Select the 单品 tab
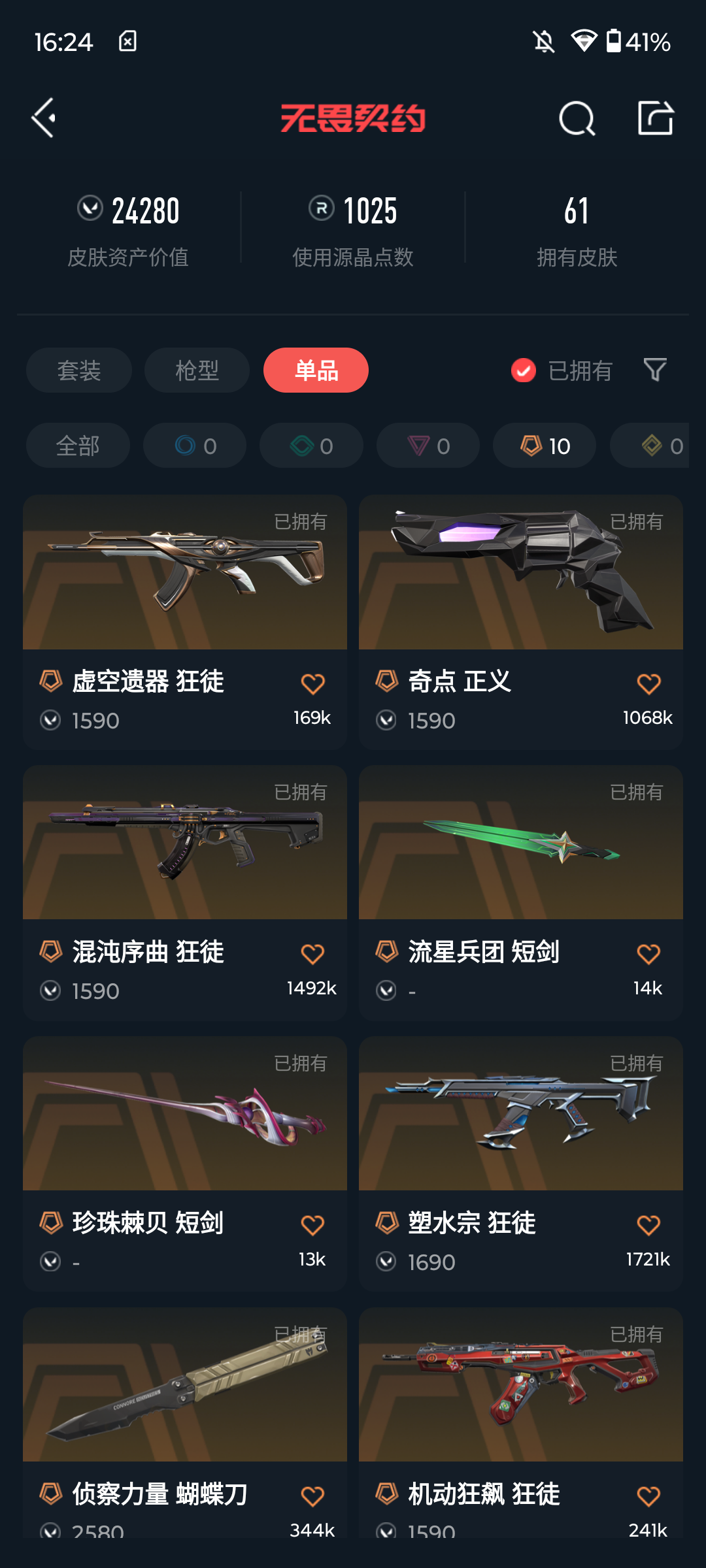706x1568 pixels. point(316,370)
